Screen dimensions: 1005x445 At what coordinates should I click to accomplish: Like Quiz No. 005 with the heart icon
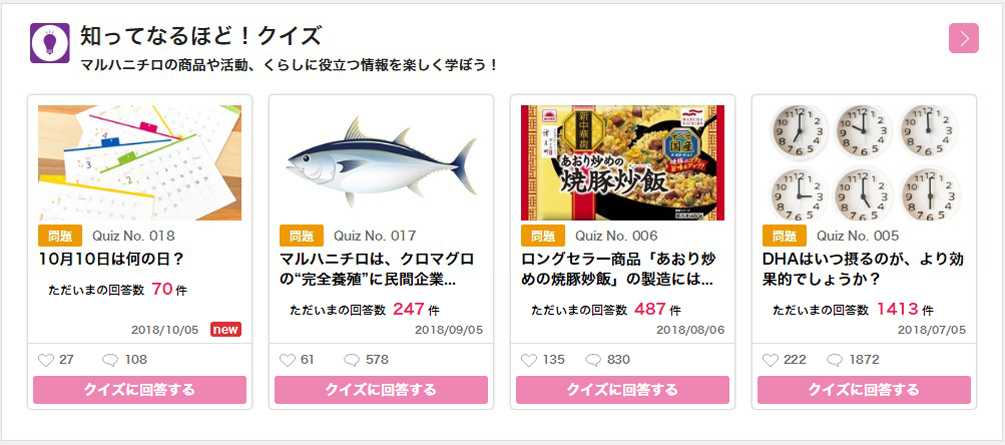(770, 360)
